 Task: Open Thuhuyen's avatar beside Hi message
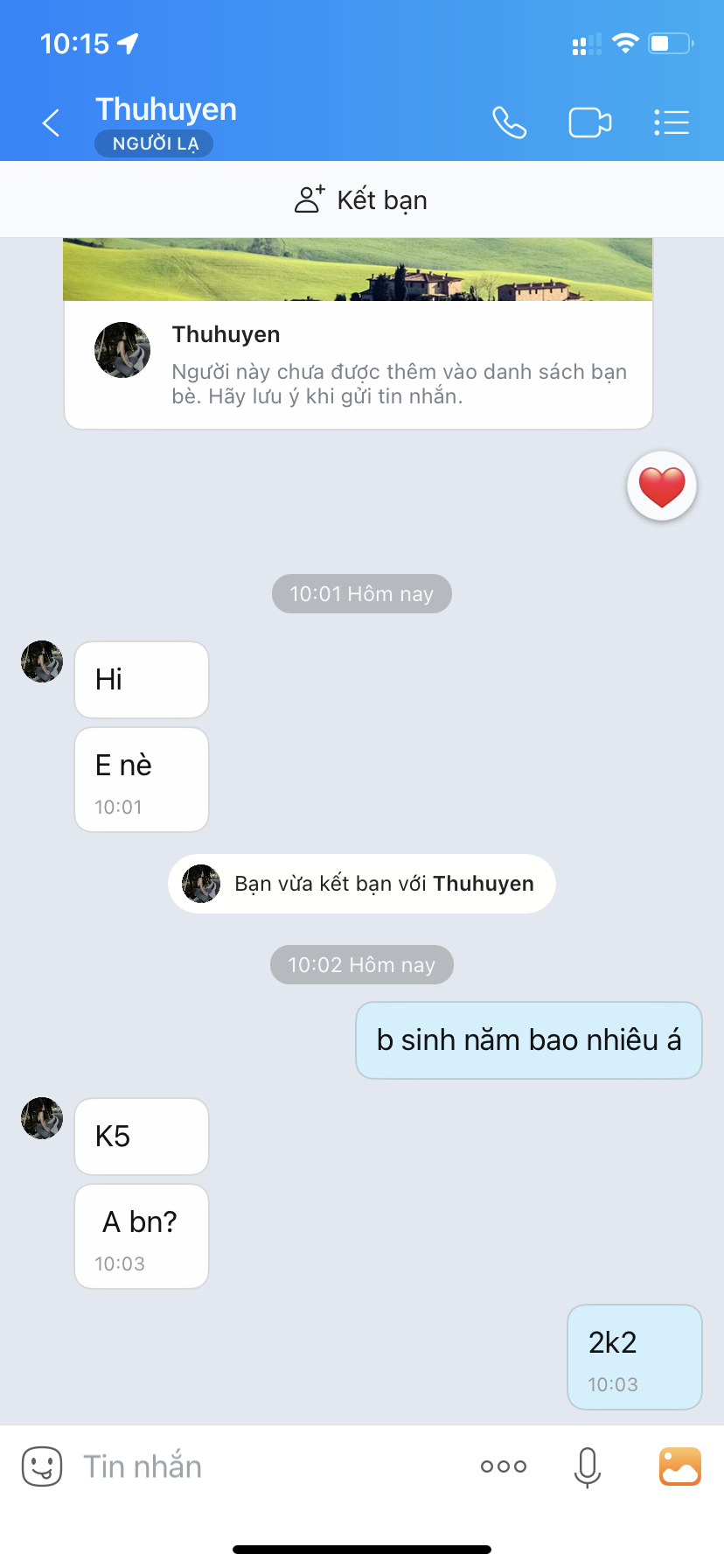[x=42, y=661]
